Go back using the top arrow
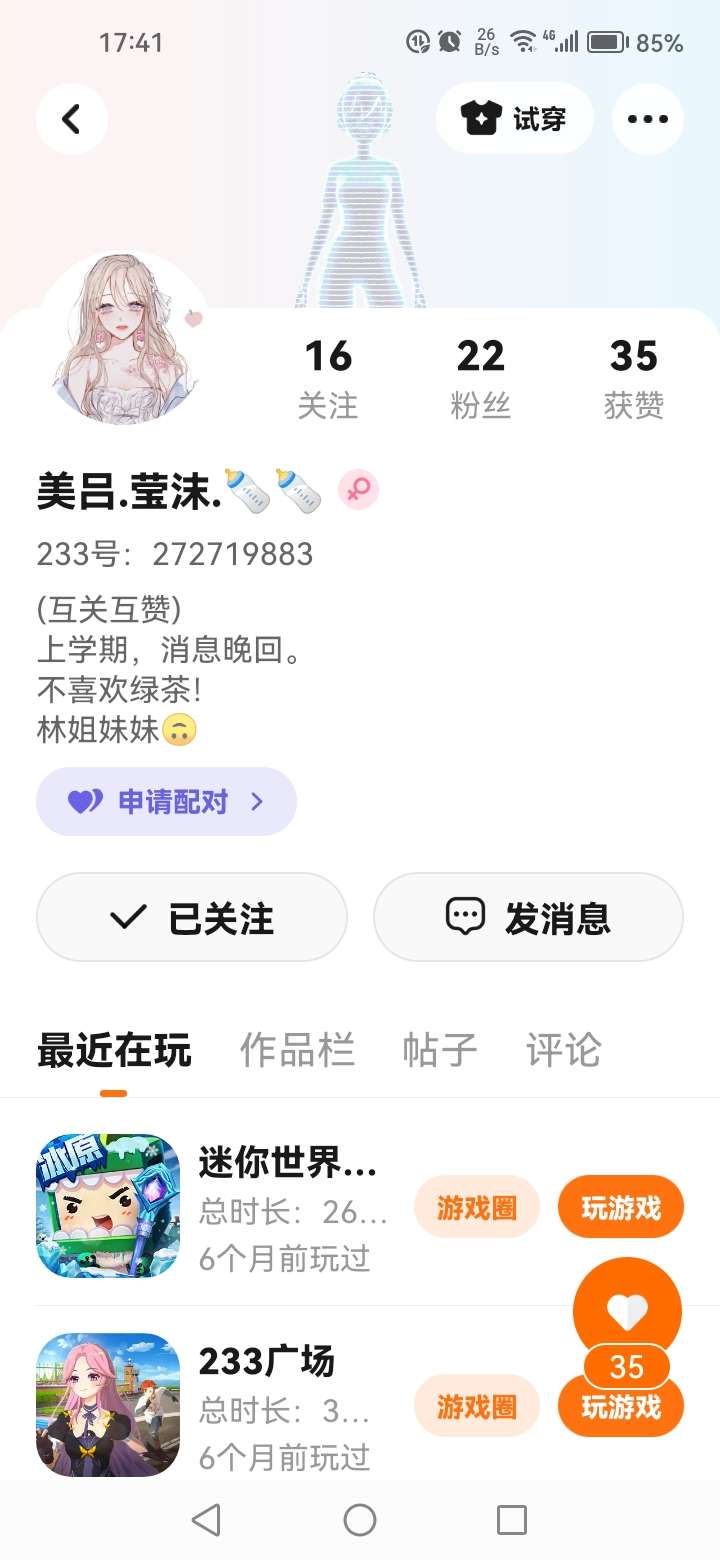 pos(71,120)
